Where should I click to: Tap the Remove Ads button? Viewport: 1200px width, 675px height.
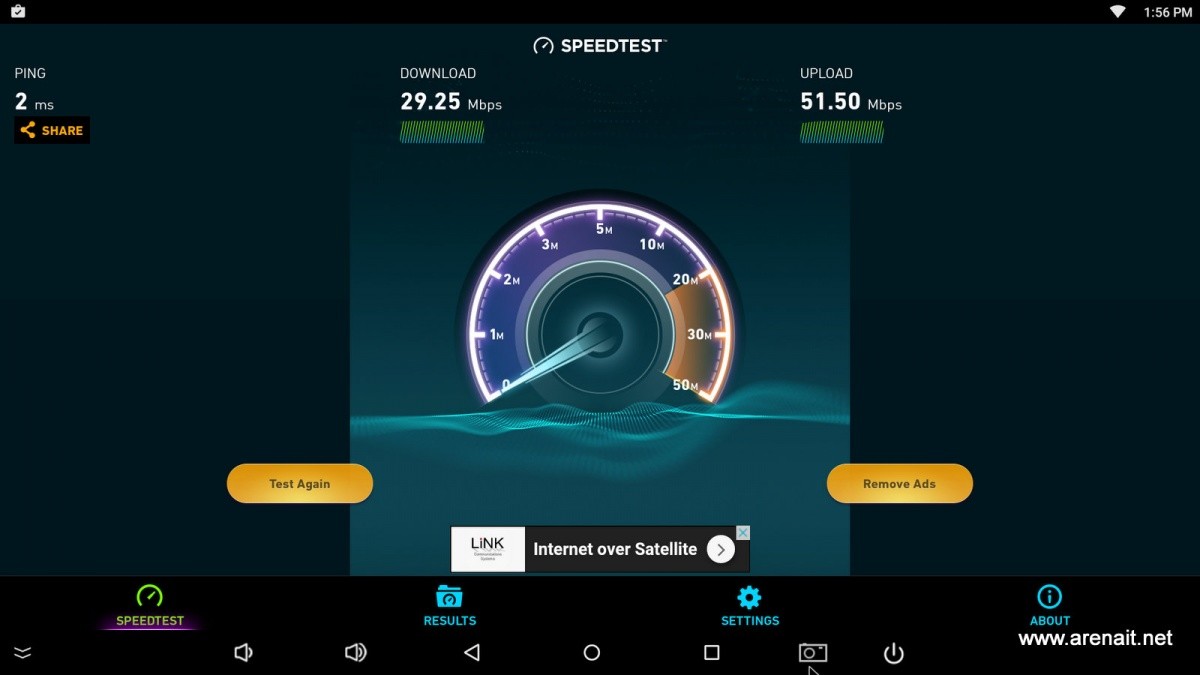tap(899, 483)
